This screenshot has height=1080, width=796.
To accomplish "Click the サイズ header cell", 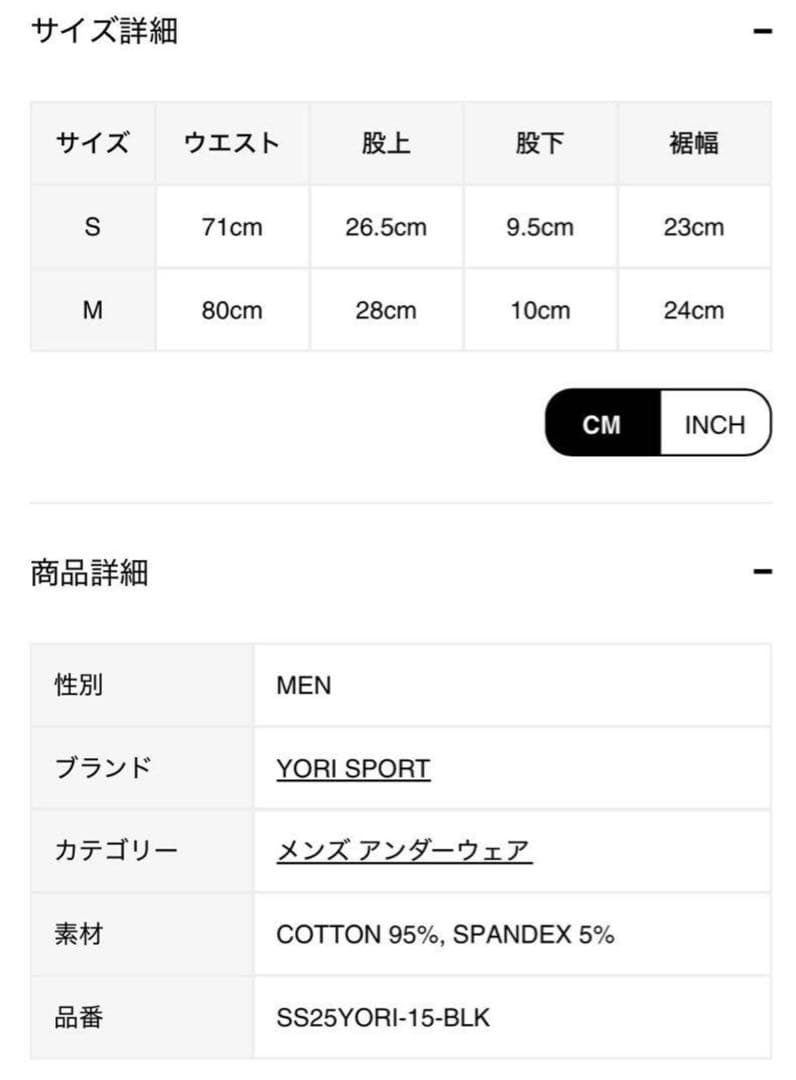I will 92,143.
